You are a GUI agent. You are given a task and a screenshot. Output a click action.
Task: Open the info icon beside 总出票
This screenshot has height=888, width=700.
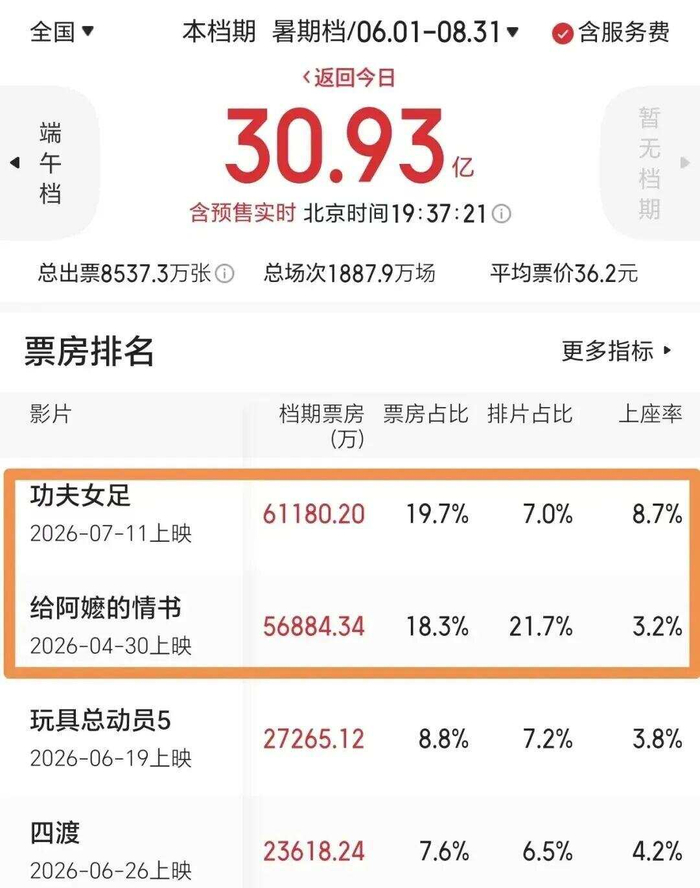tap(225, 274)
